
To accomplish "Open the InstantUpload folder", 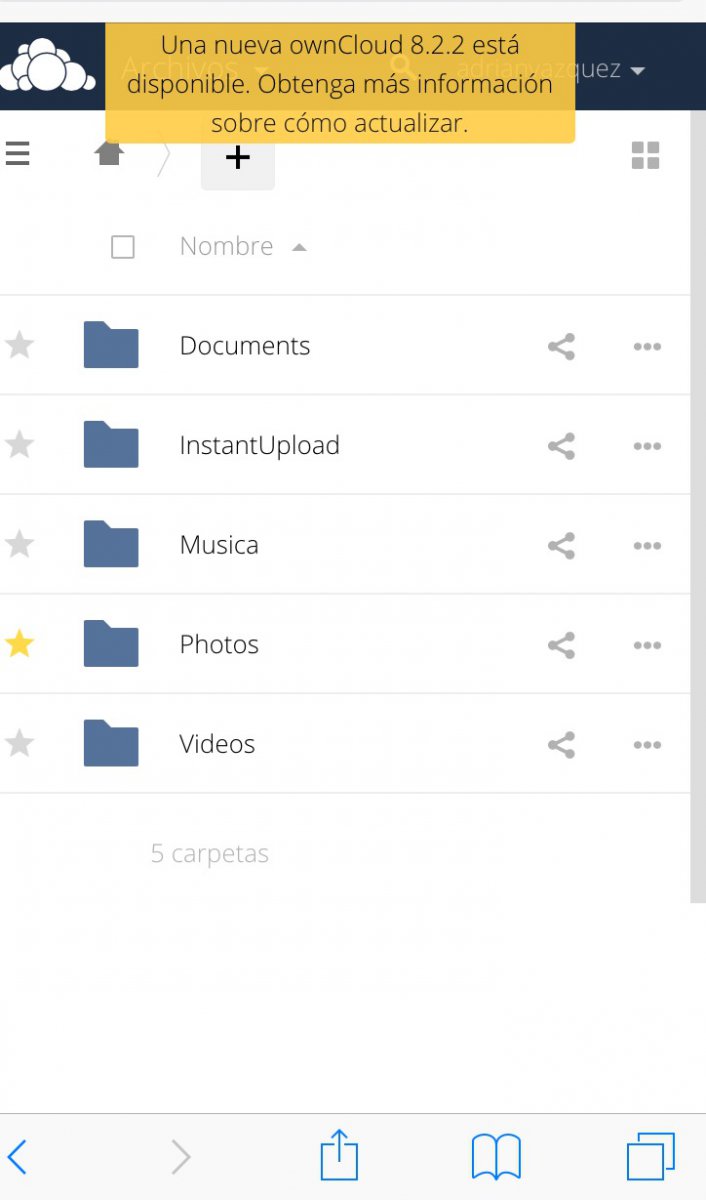I will (x=259, y=446).
